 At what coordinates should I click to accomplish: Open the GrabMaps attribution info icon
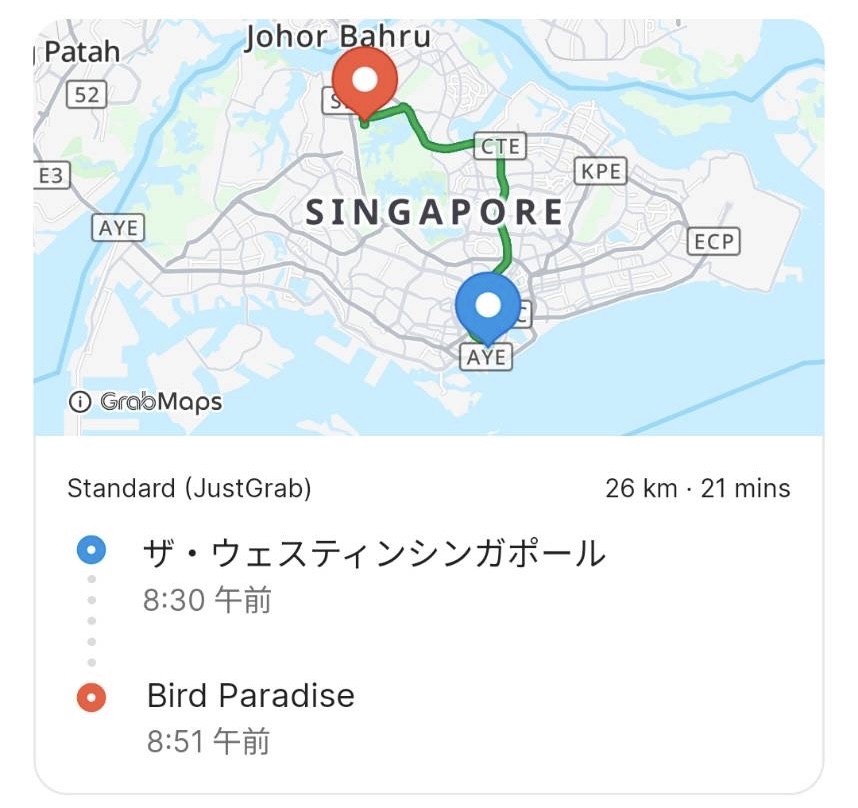80,402
